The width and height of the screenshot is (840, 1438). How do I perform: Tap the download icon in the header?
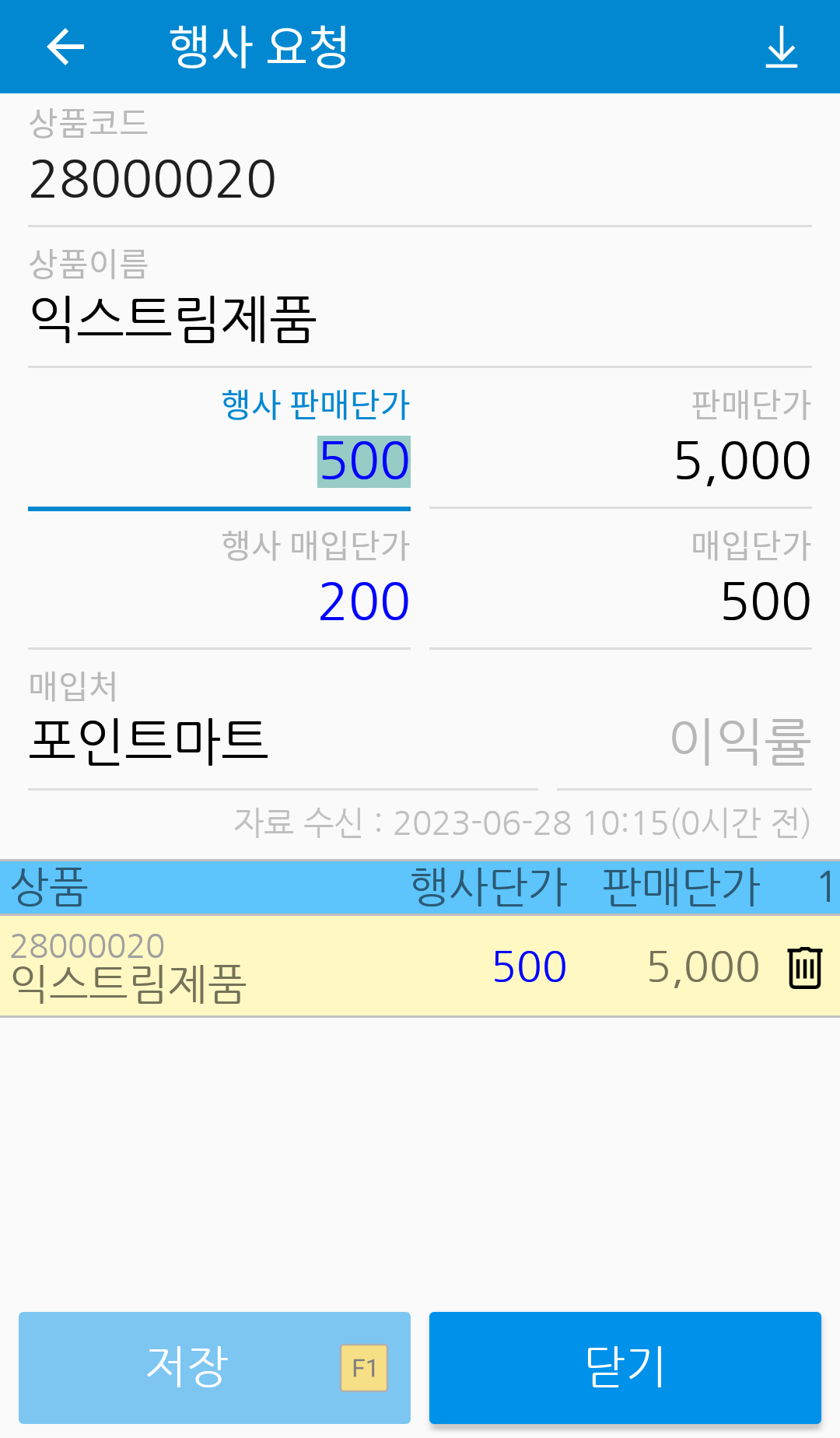tap(782, 47)
